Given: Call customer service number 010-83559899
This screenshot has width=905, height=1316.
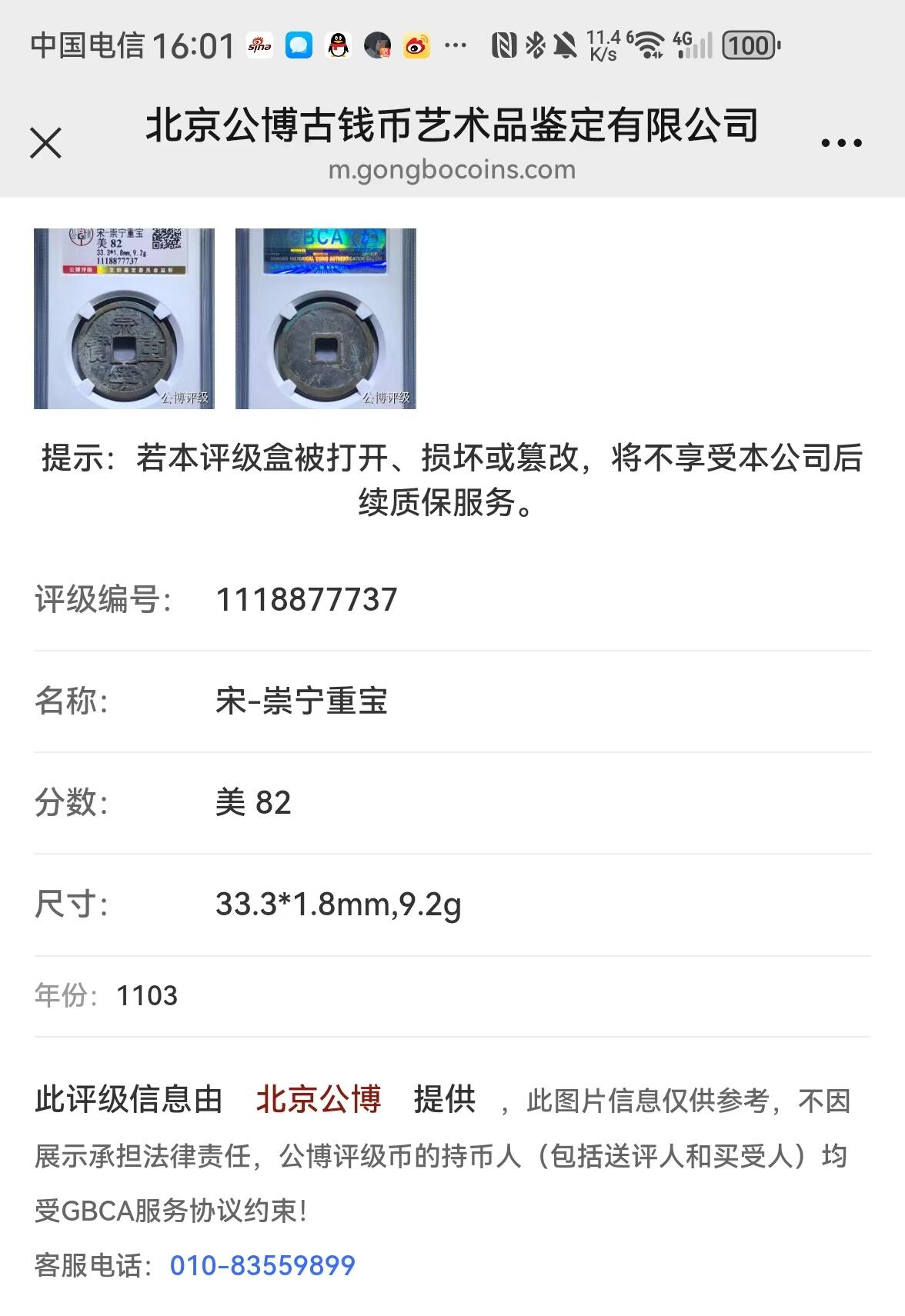Looking at the screenshot, I should click(262, 1265).
